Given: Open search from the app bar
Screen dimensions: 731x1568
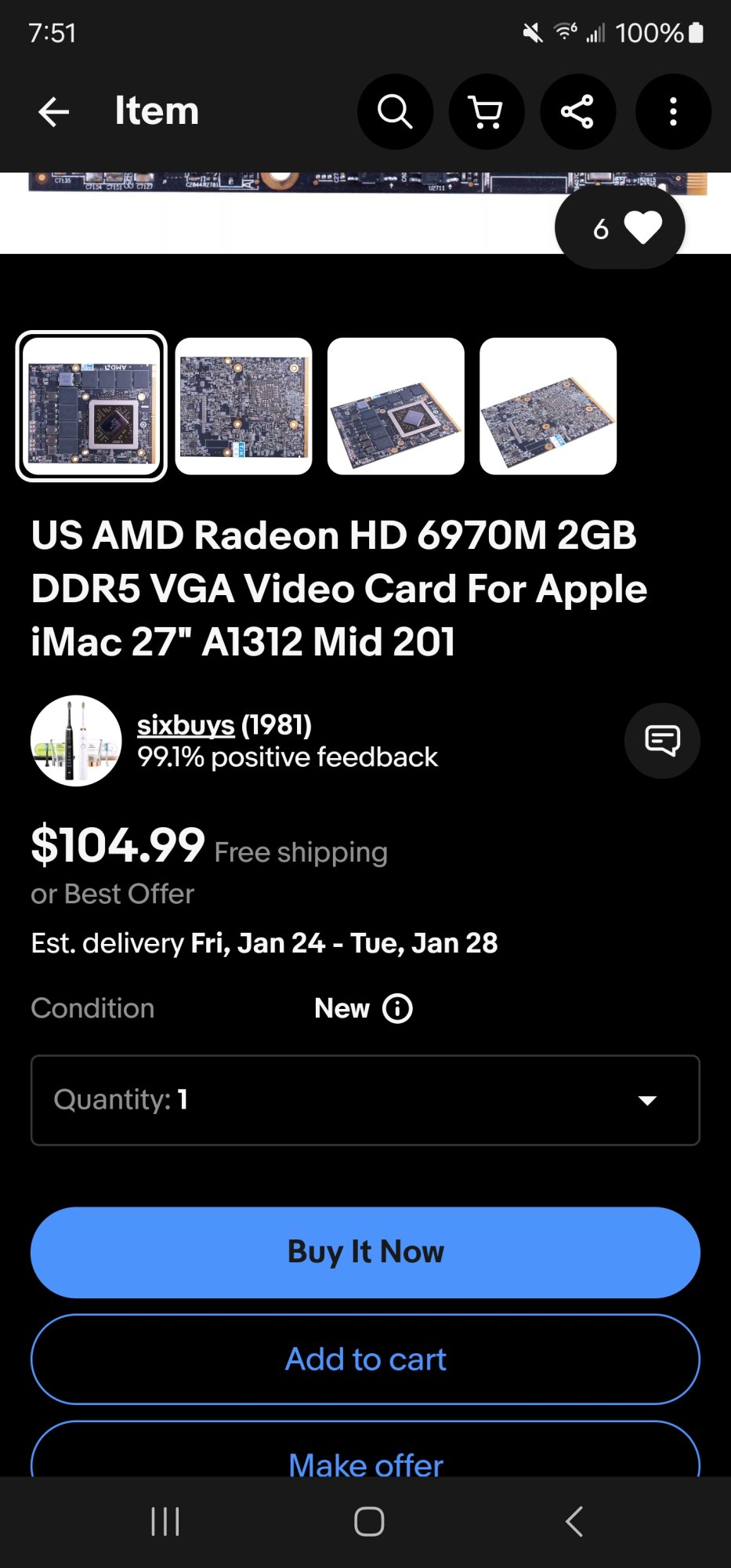Looking at the screenshot, I should [x=395, y=112].
